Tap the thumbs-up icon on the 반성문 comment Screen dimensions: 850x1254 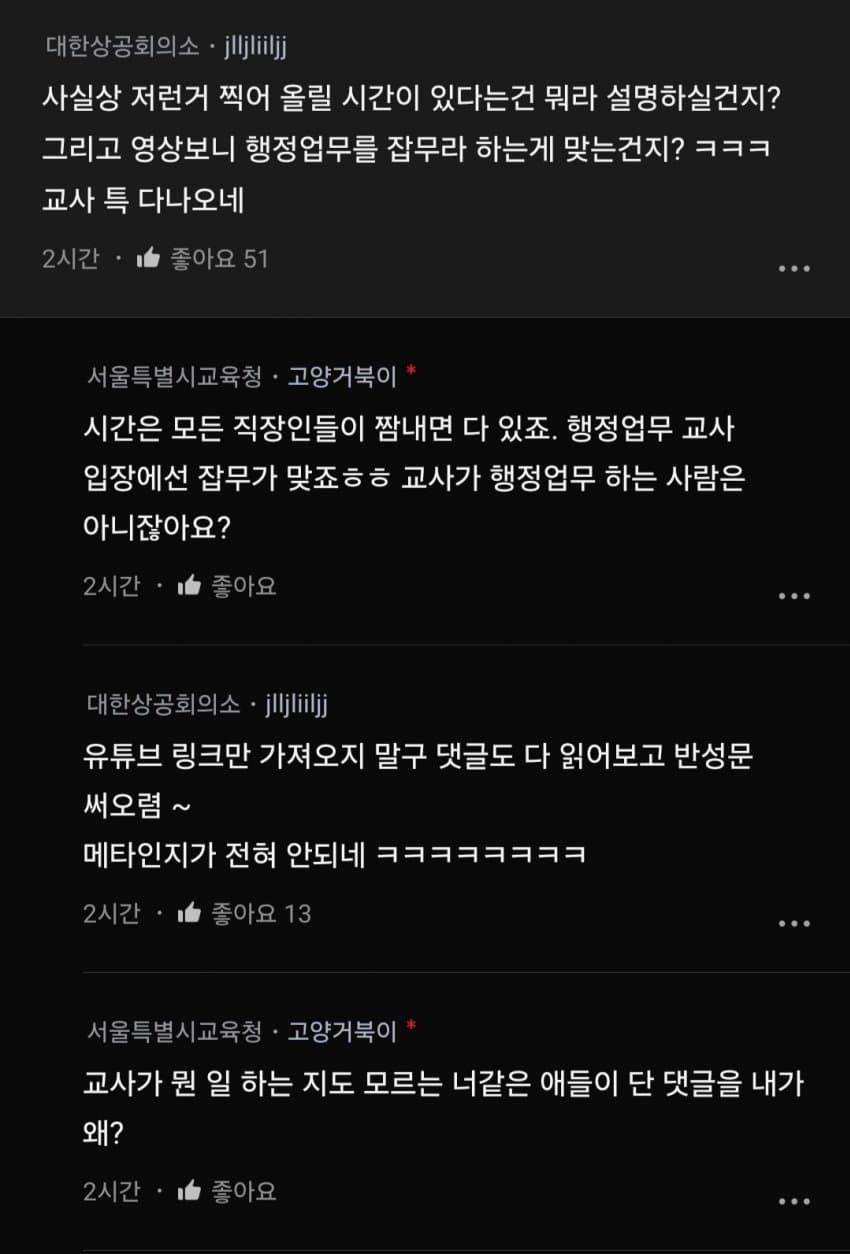(x=188, y=911)
